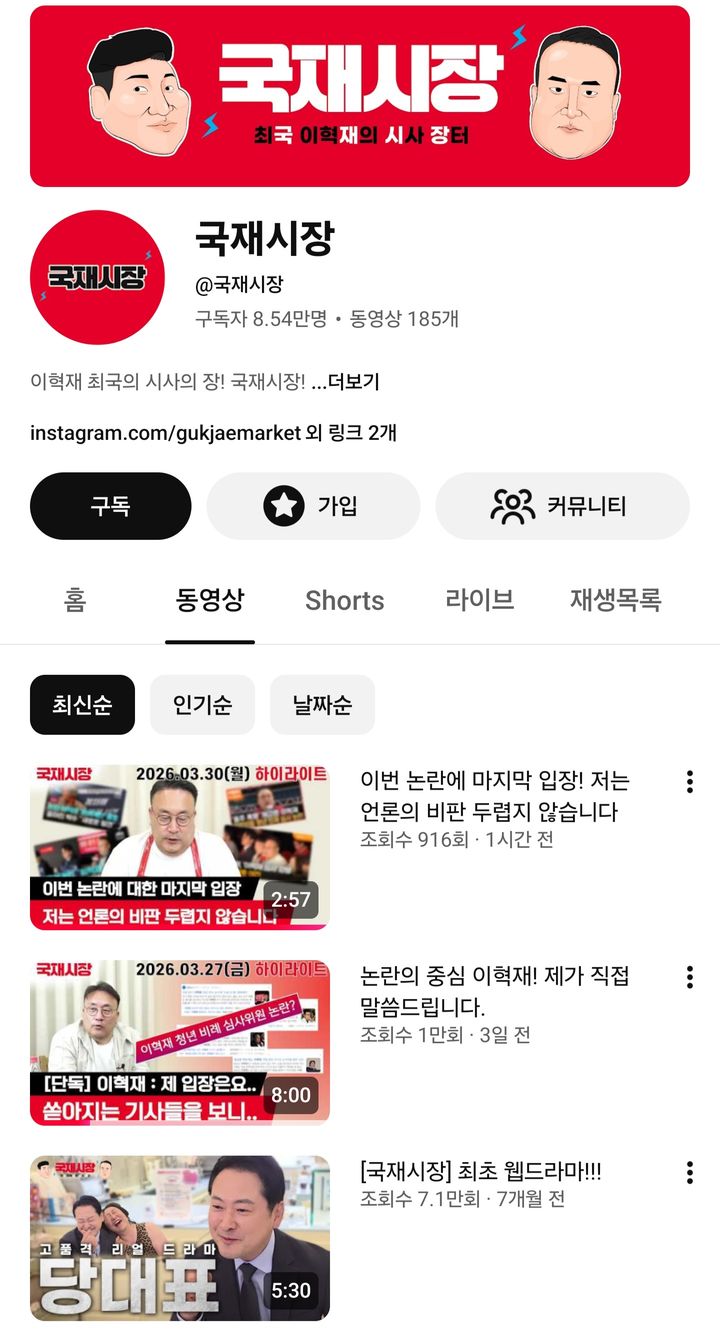
Task: Switch to the 홈 tab
Action: [x=76, y=600]
